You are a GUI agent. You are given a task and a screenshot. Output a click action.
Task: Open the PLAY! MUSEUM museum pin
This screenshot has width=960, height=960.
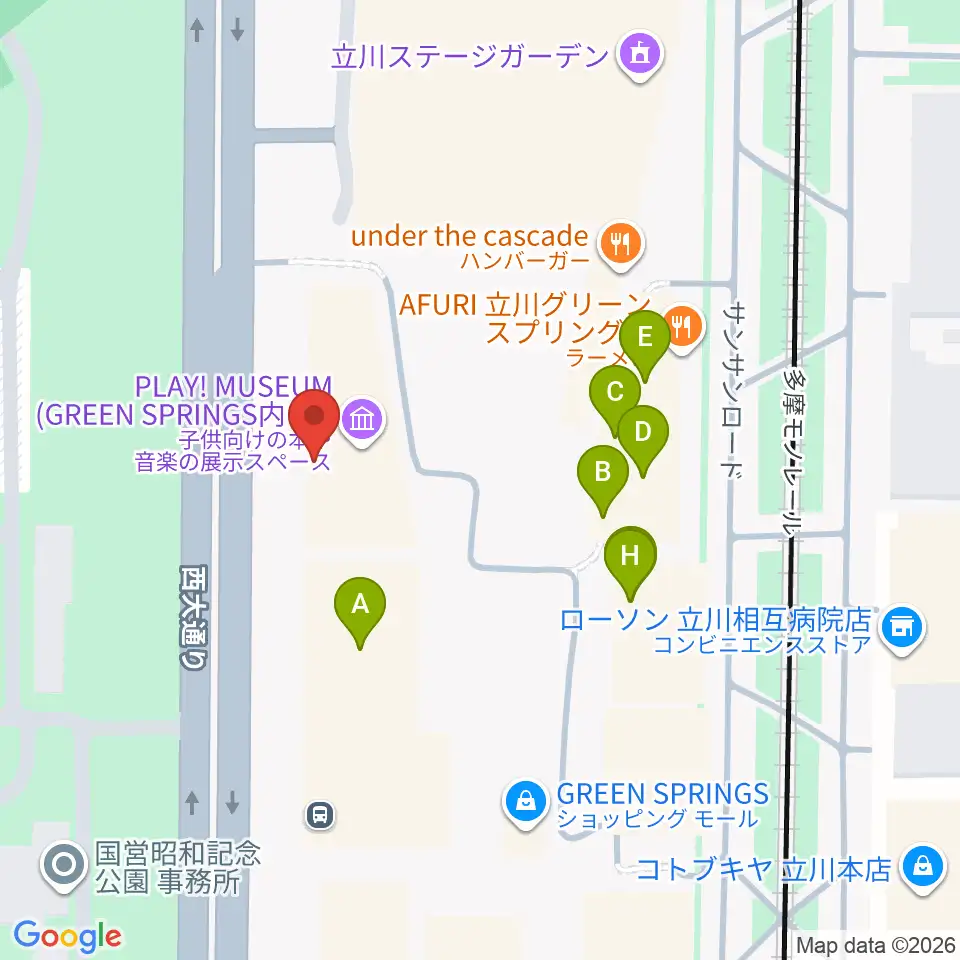point(362,422)
